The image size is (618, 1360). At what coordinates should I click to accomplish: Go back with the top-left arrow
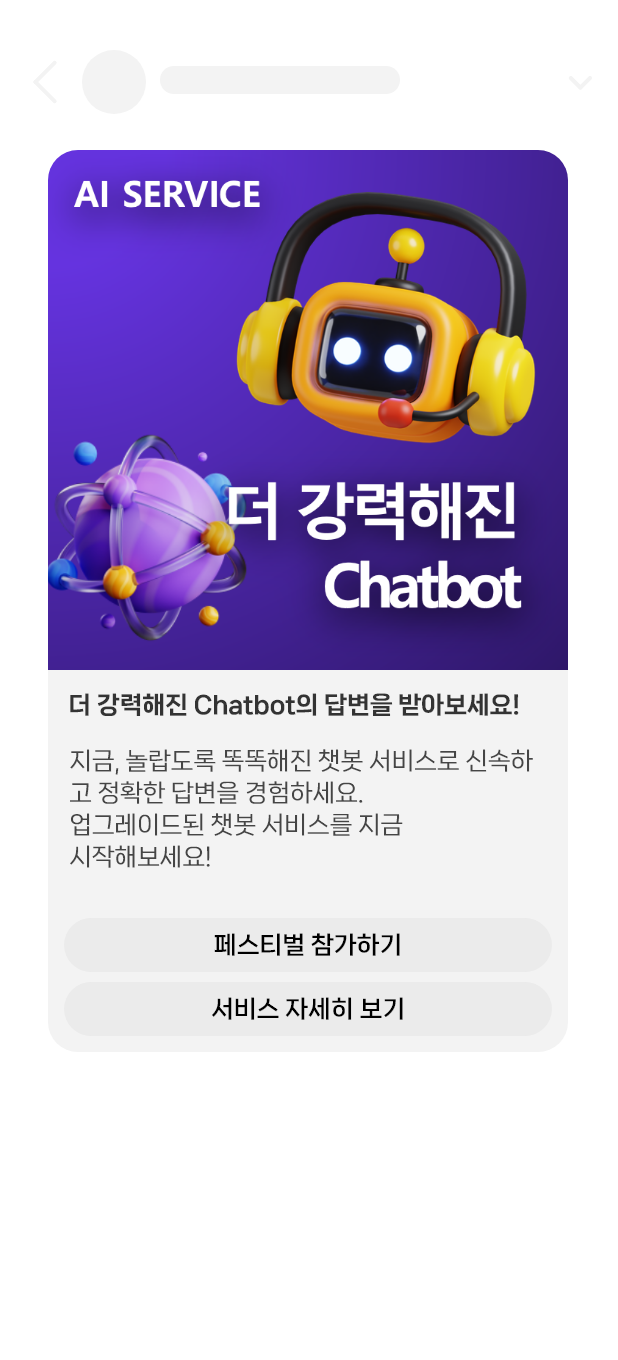(45, 82)
